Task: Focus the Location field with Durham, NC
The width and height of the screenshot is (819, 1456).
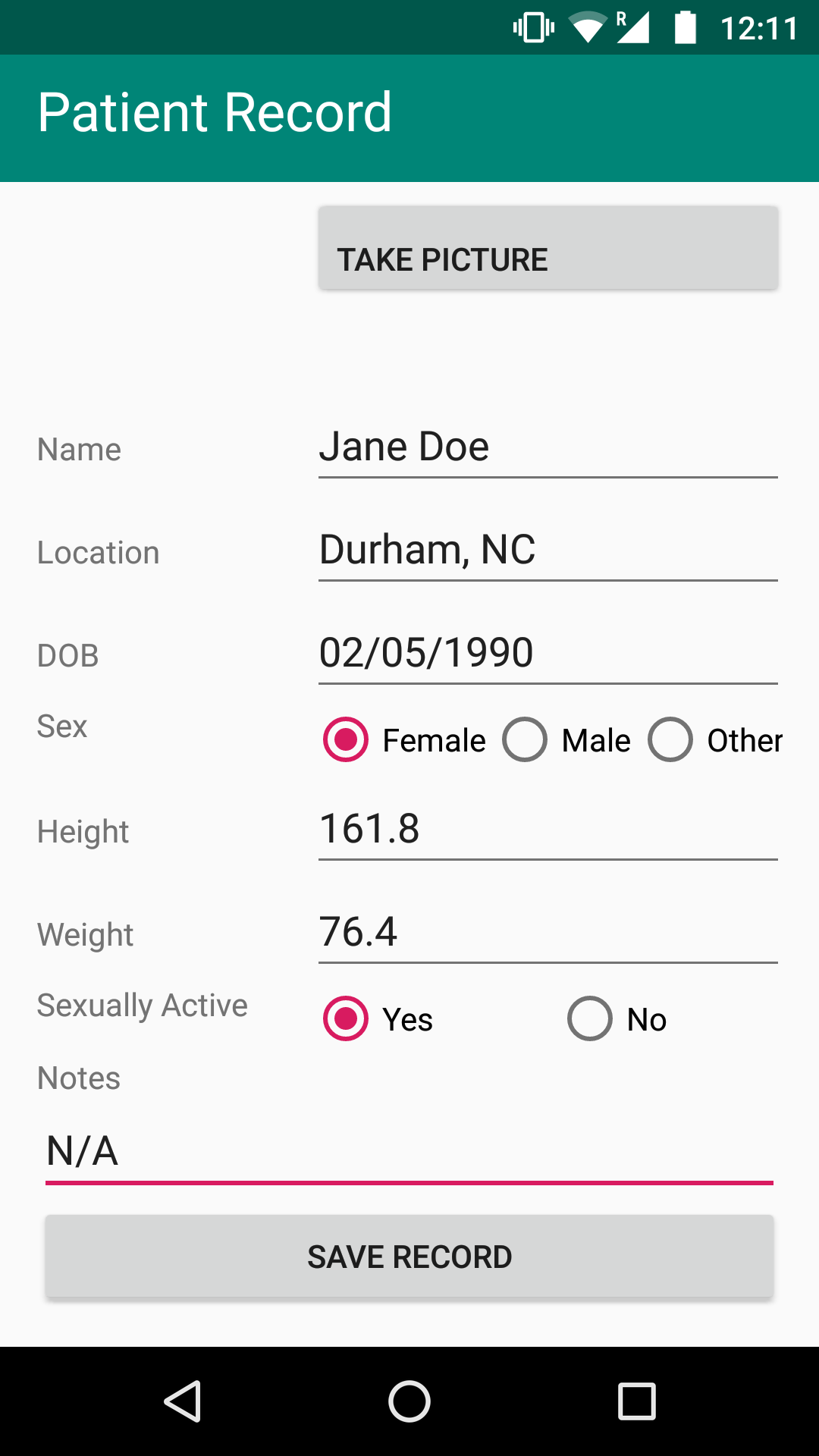Action: click(x=548, y=551)
